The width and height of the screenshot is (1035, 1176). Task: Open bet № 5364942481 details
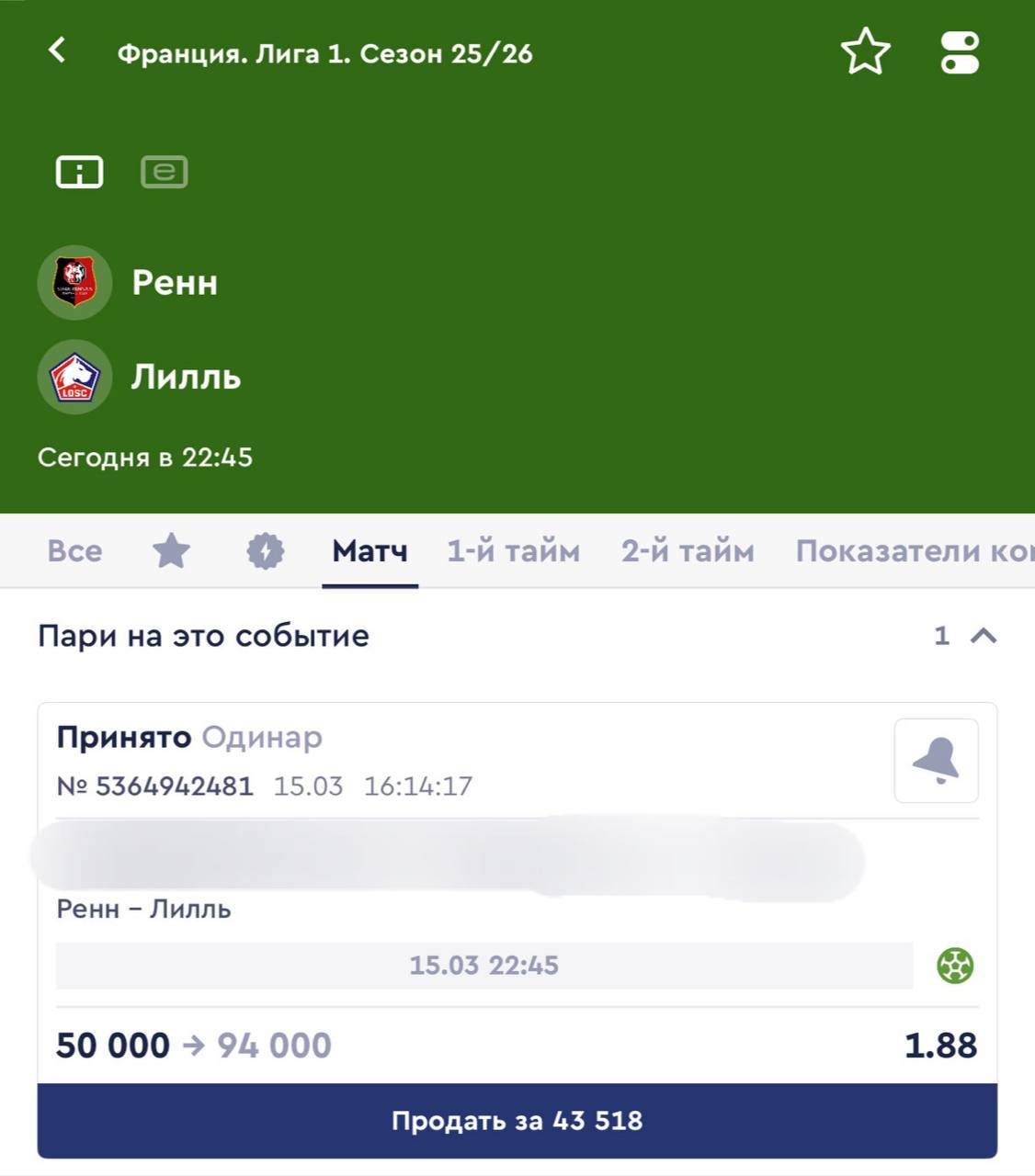click(x=154, y=786)
